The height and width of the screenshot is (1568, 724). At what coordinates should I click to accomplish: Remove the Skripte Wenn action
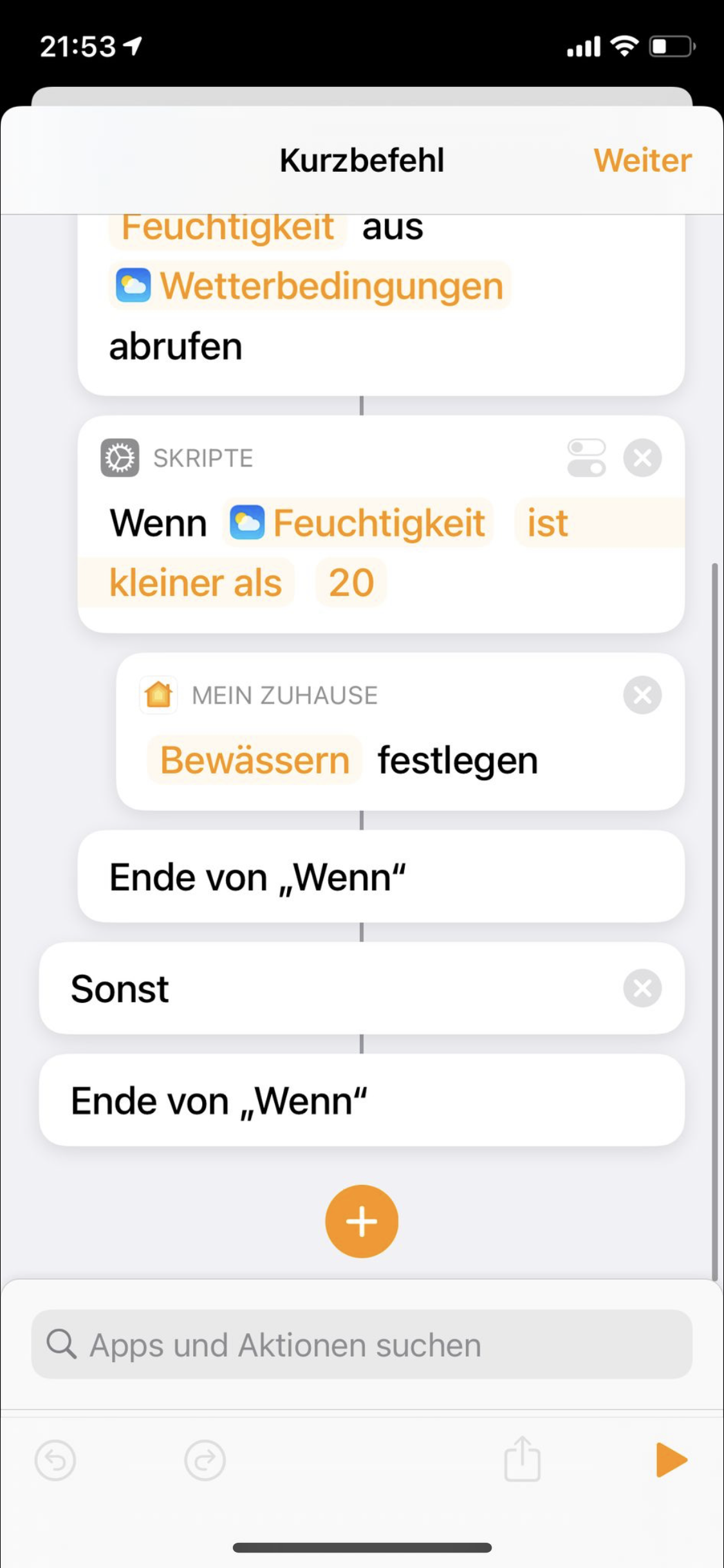click(x=642, y=458)
